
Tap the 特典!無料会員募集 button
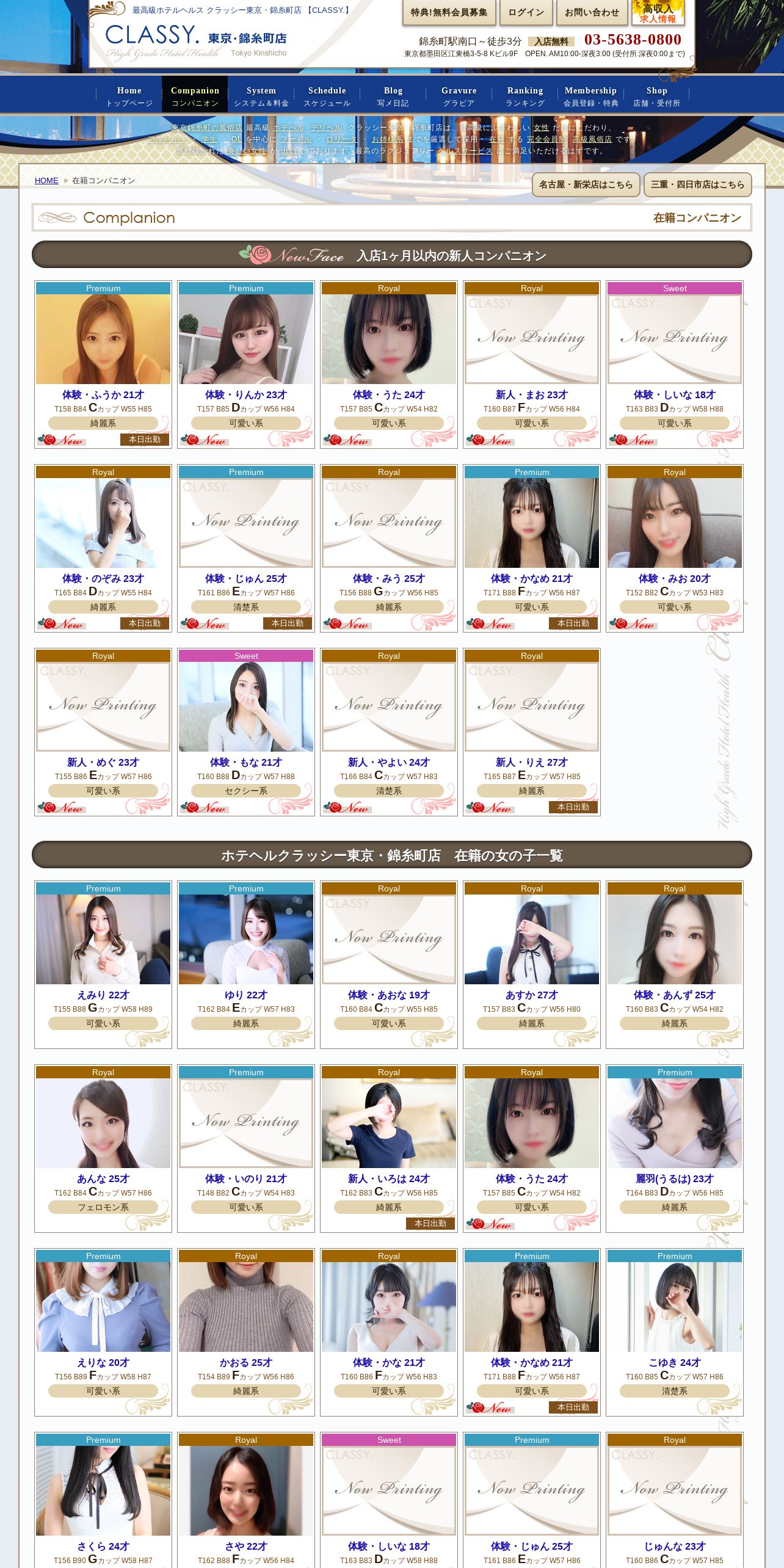(x=449, y=12)
